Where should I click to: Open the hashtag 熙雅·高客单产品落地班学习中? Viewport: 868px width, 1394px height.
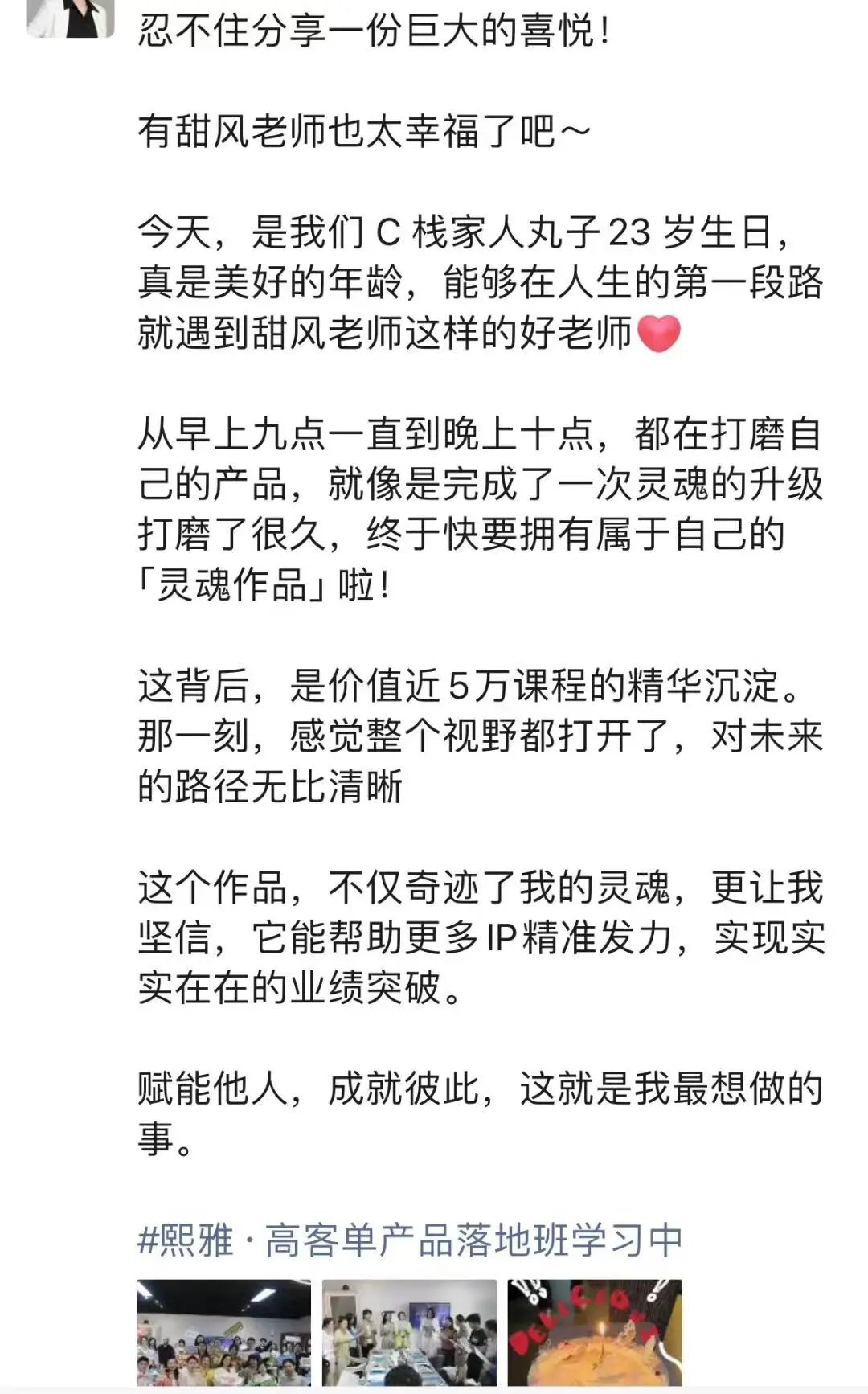coord(410,1239)
